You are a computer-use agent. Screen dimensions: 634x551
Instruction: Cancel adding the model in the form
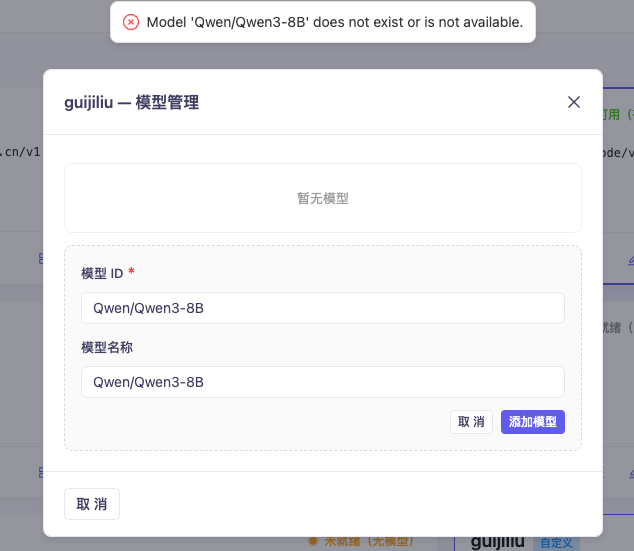[x=471, y=422]
